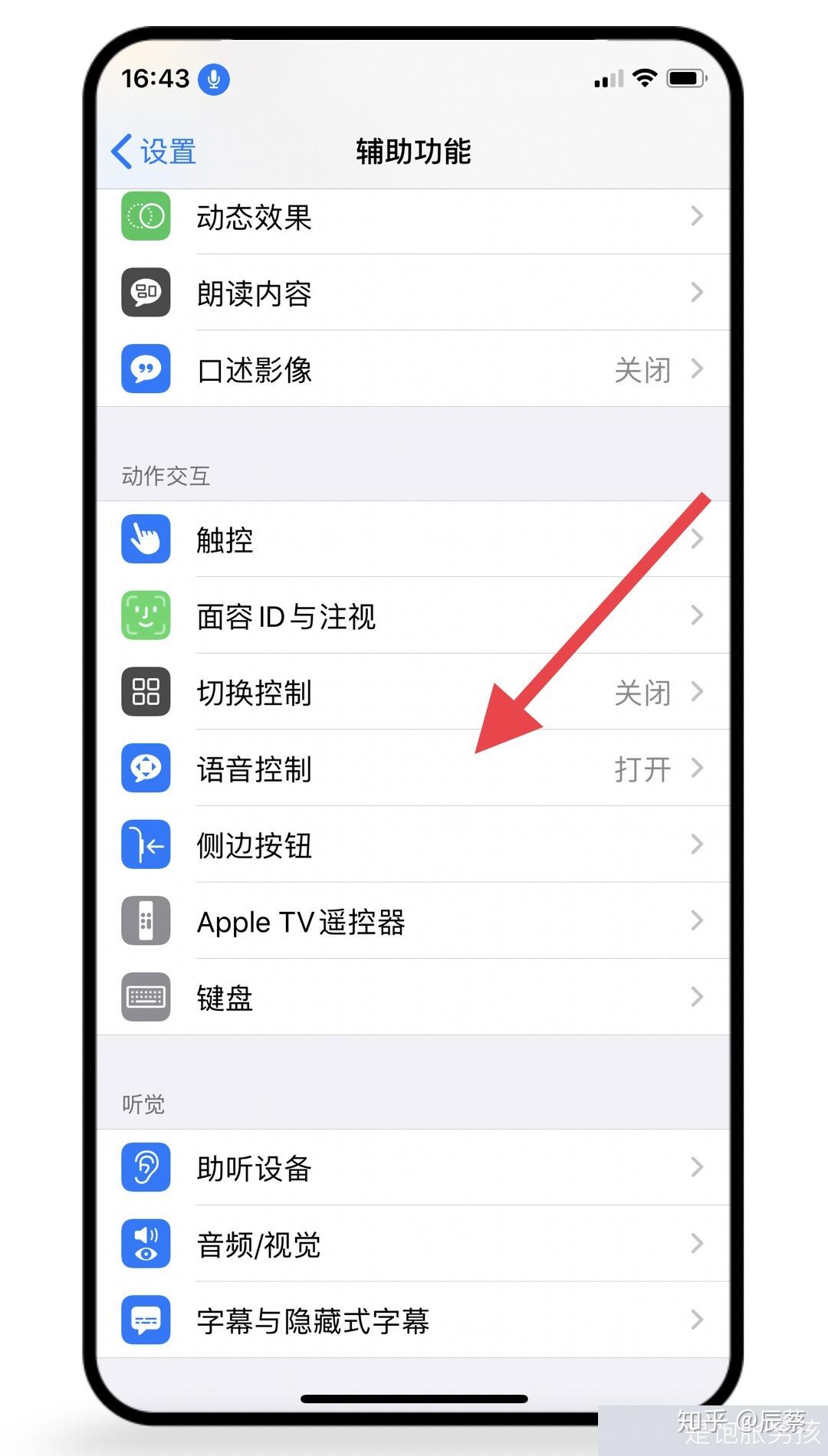Open 面容 ID 与注视
Image resolution: width=828 pixels, height=1456 pixels.
click(412, 616)
